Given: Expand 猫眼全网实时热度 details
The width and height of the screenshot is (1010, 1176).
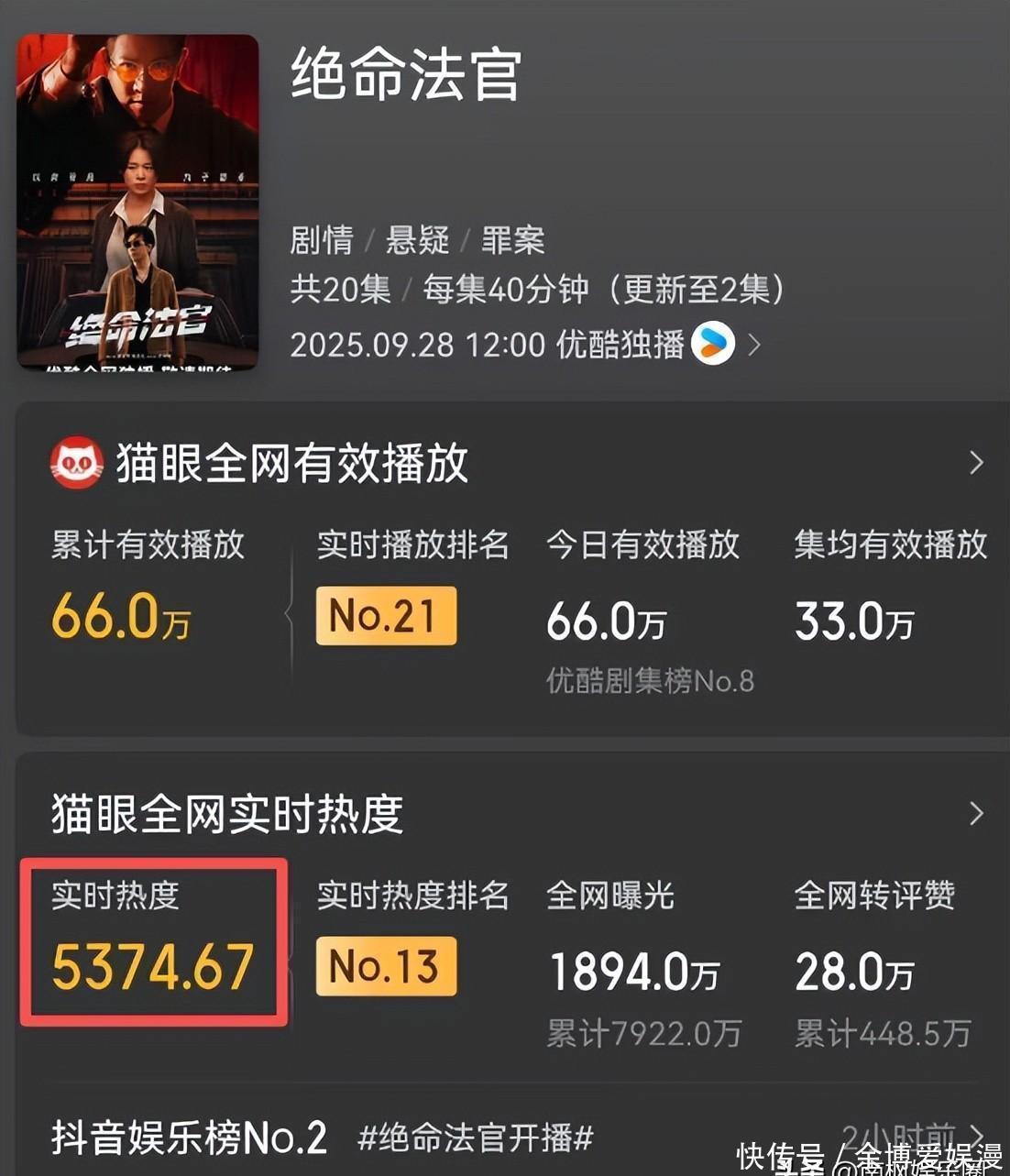Looking at the screenshot, I should pos(976,813).
